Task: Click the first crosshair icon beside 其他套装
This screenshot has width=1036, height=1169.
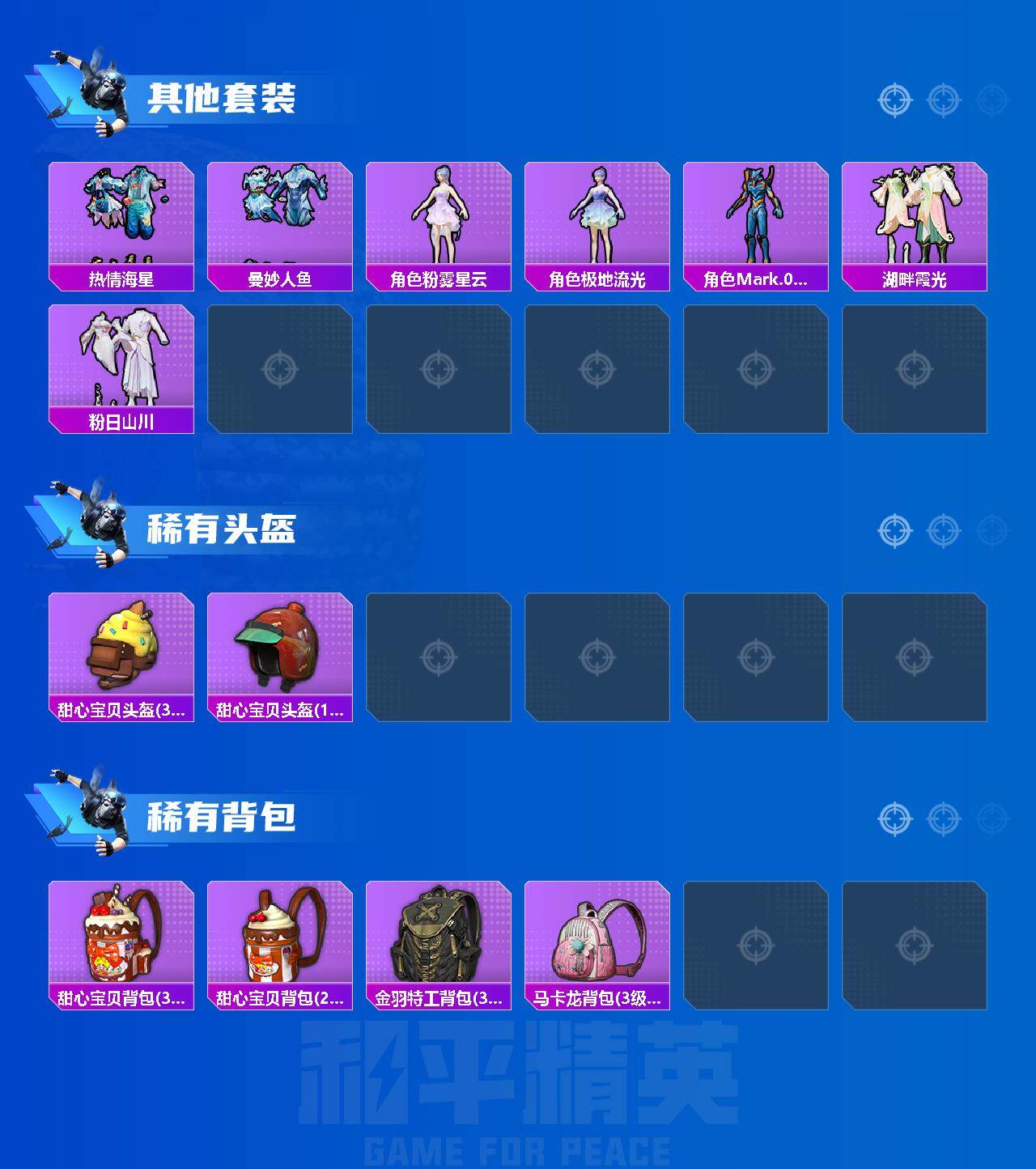Action: (893, 100)
